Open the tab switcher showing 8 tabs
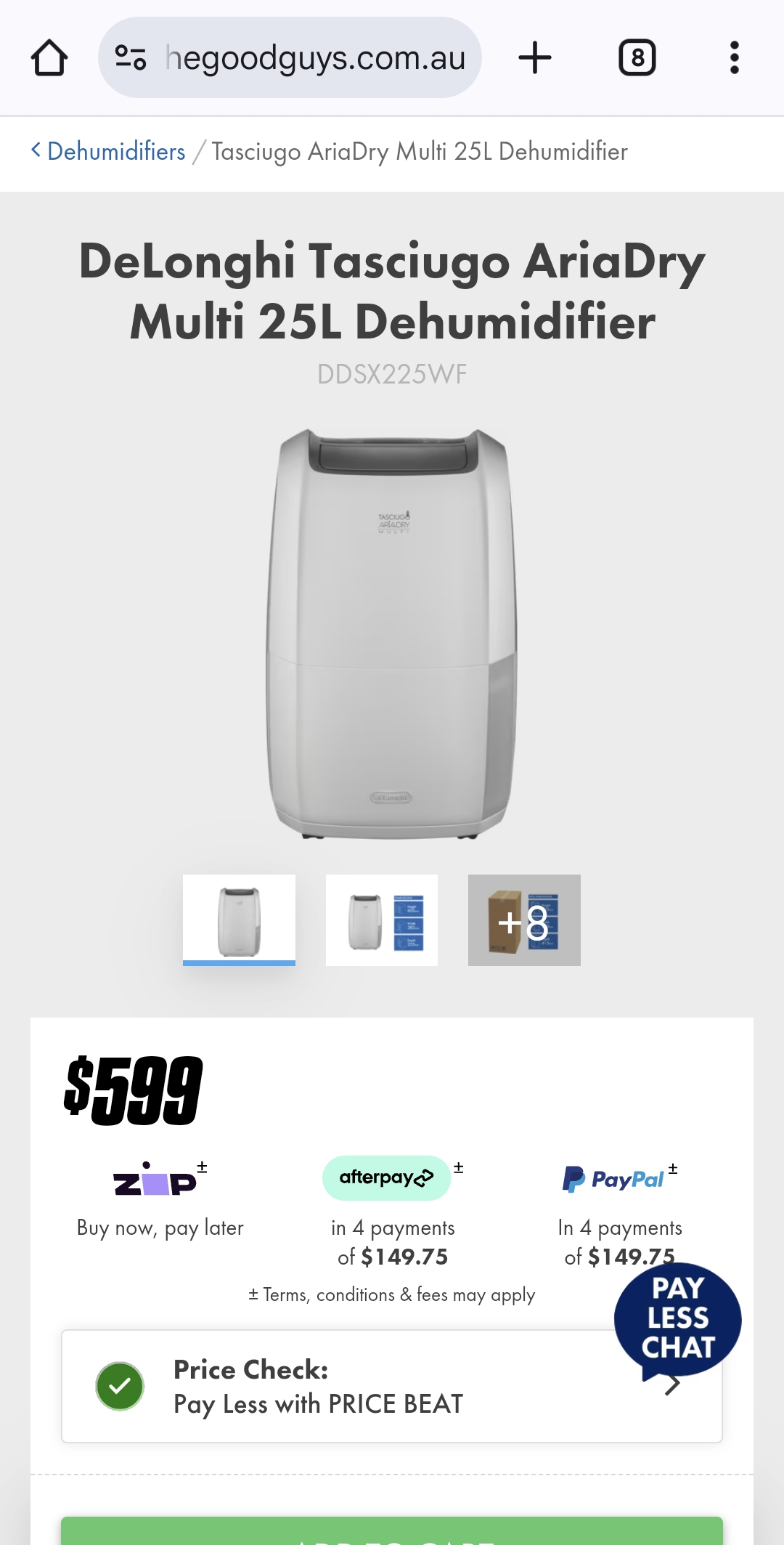Viewport: 784px width, 1545px height. (x=637, y=57)
